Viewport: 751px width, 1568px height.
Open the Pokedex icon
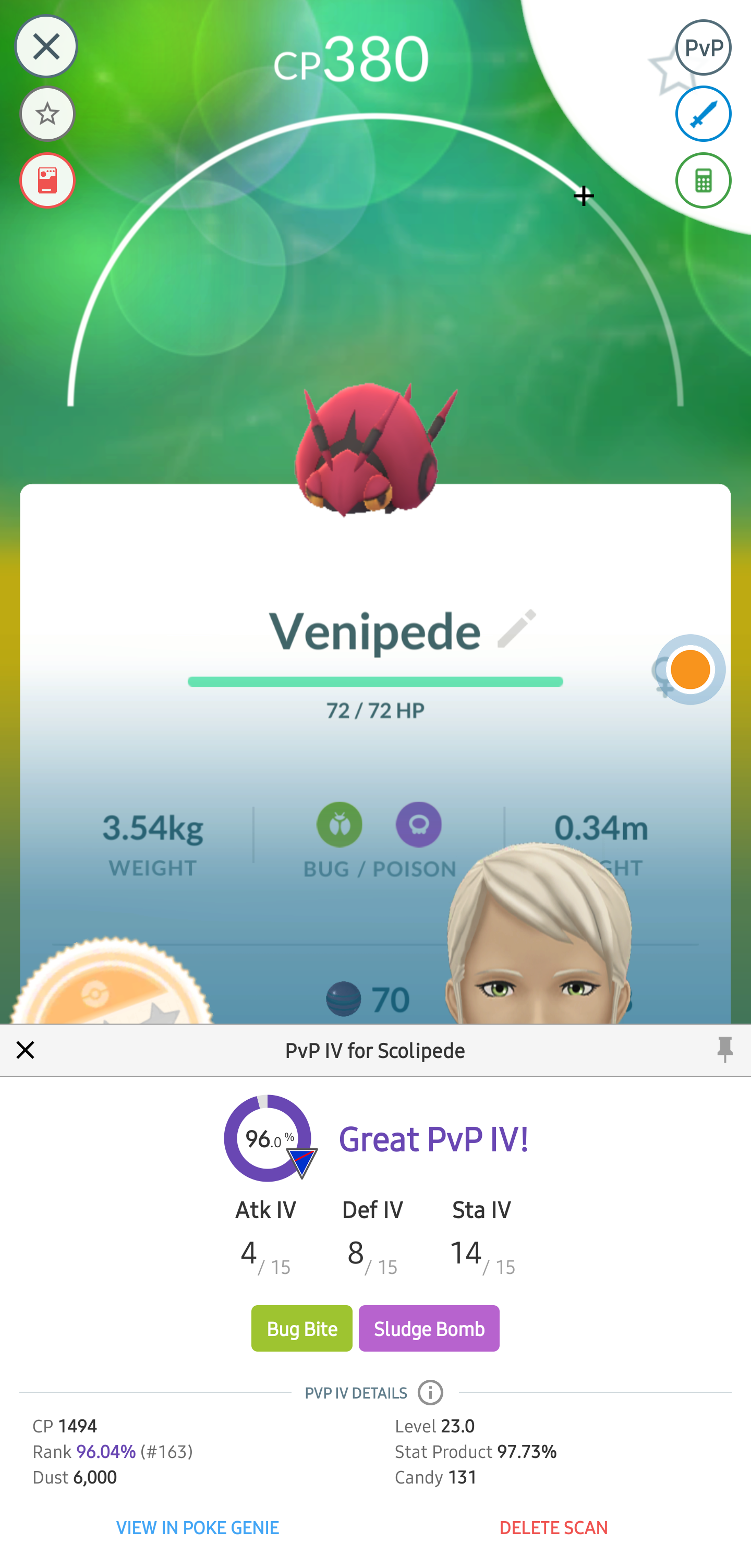(47, 180)
